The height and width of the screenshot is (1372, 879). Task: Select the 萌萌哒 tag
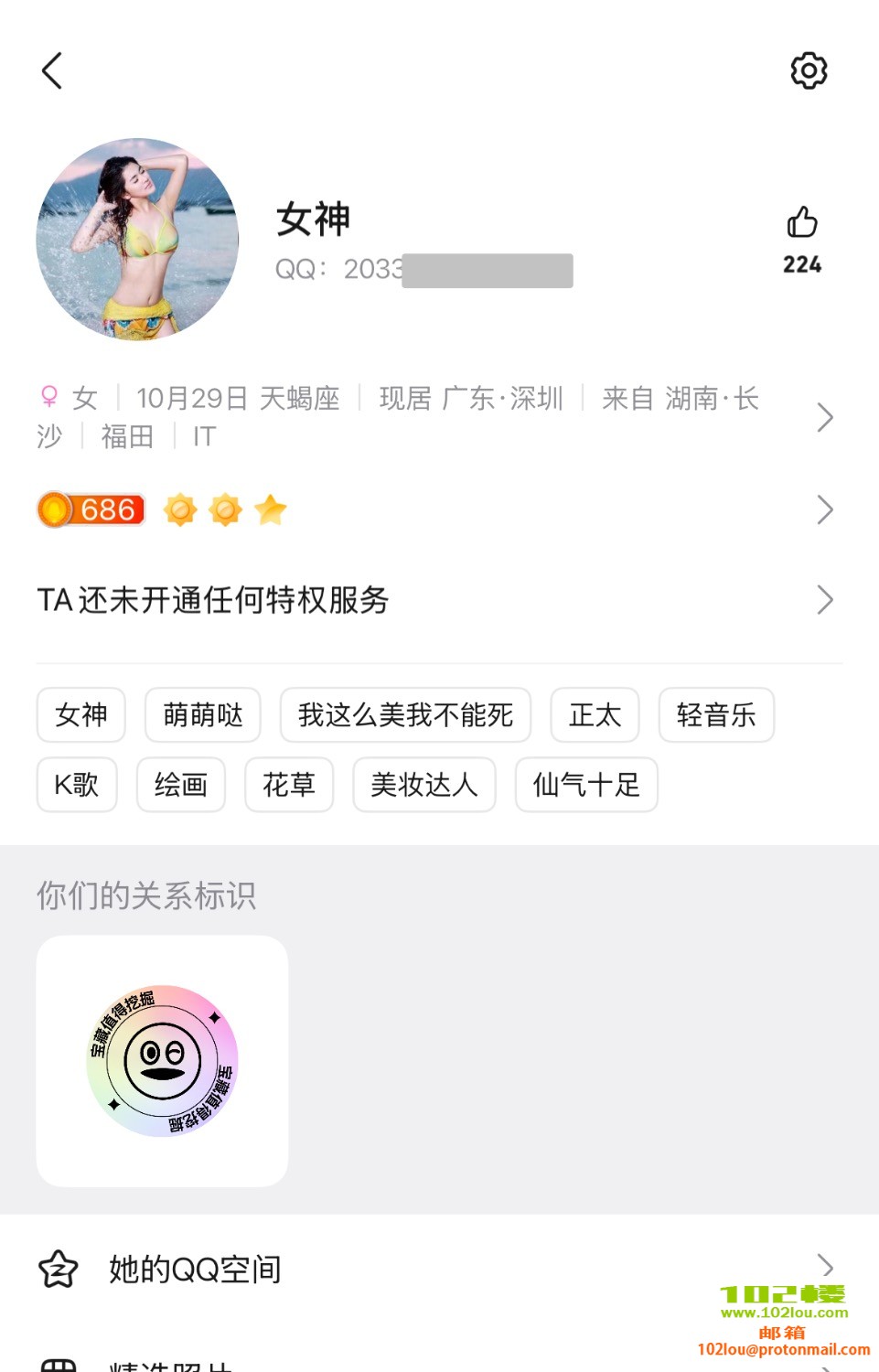point(203,714)
